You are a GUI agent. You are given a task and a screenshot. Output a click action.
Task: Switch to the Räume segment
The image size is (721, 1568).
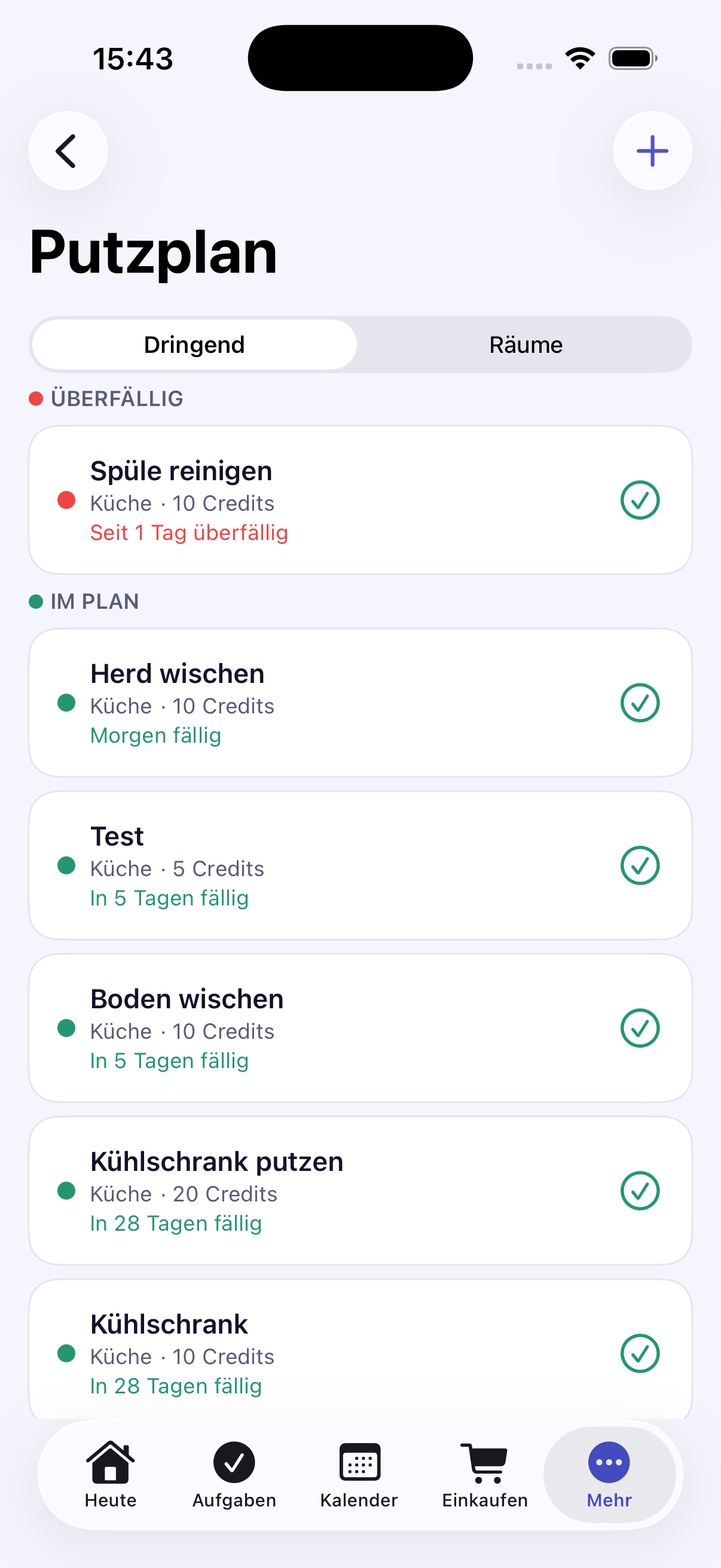pos(525,345)
